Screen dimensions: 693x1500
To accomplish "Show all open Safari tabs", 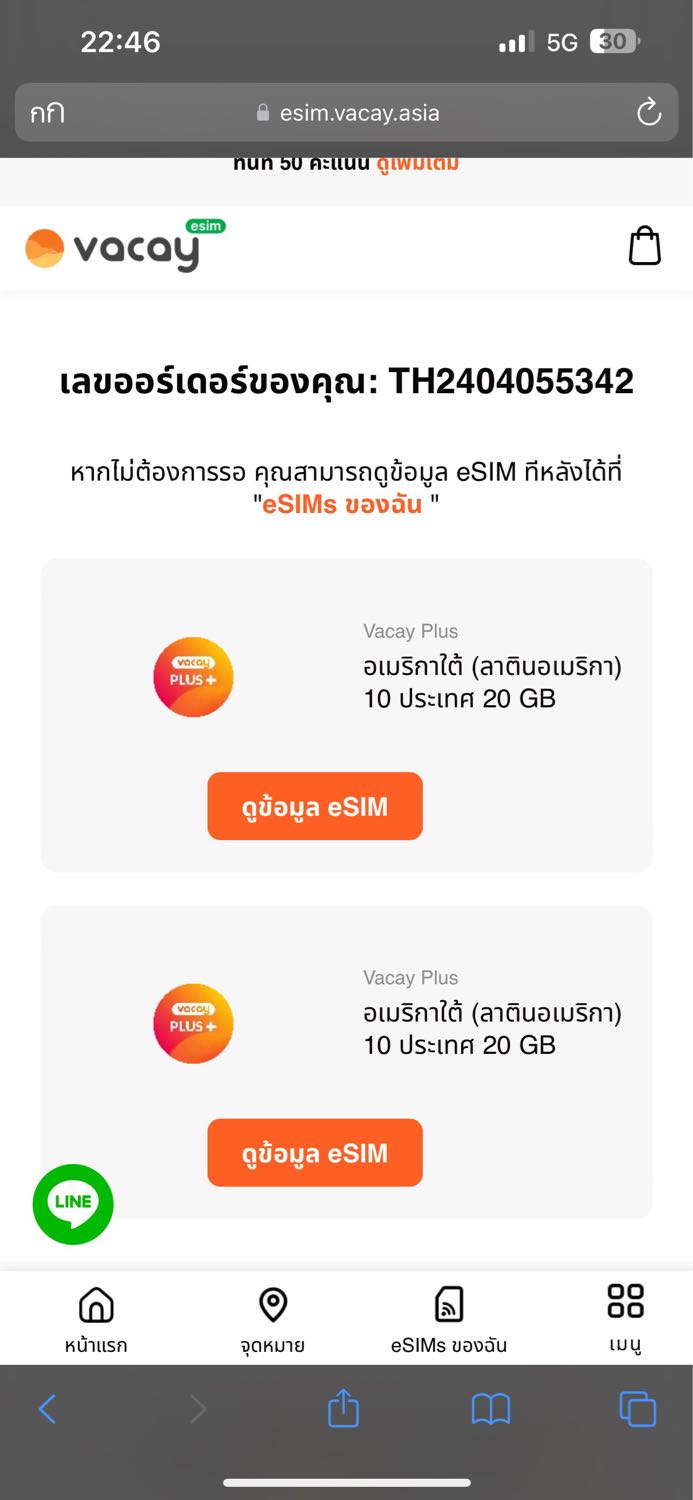I will click(x=638, y=1409).
